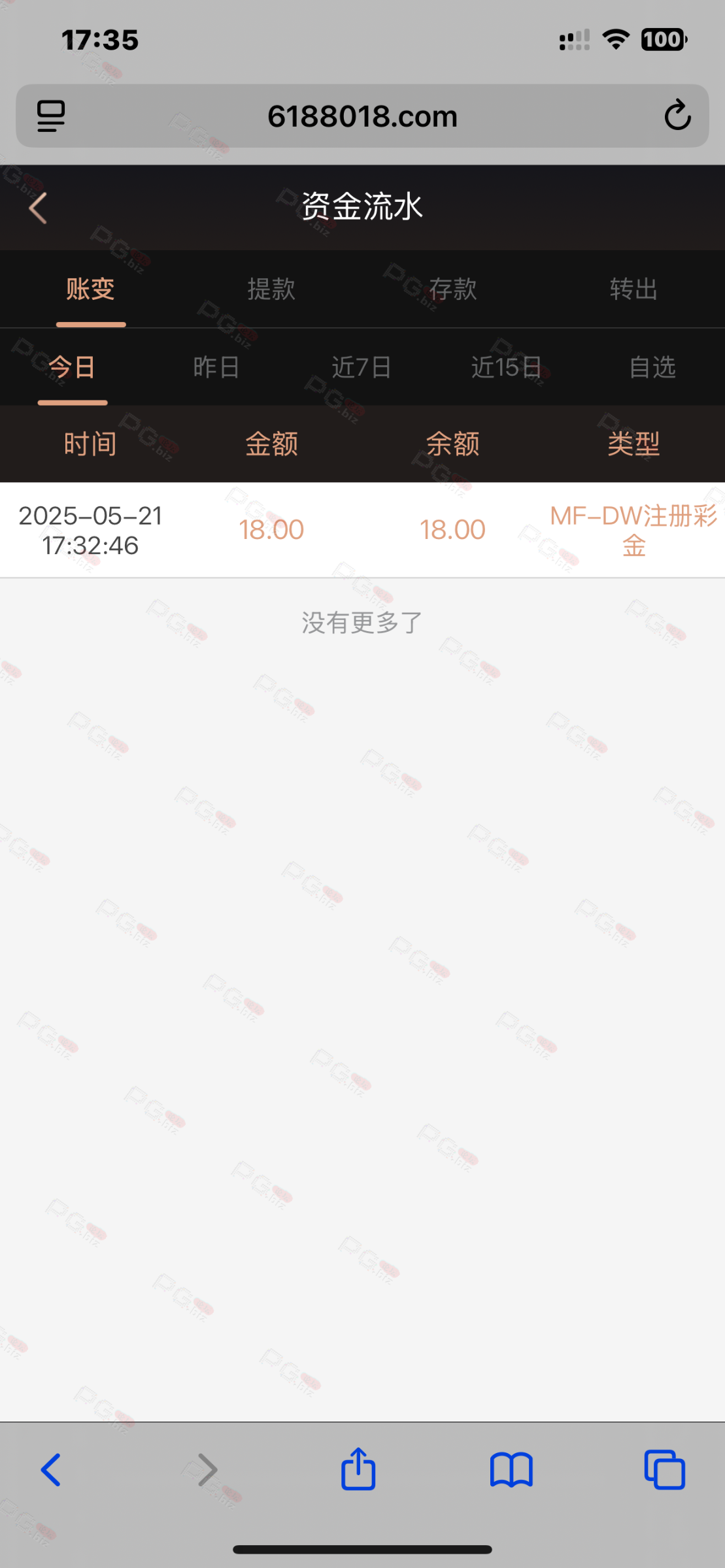Reload the page with the refresh icon
The image size is (725, 1568).
(x=677, y=116)
